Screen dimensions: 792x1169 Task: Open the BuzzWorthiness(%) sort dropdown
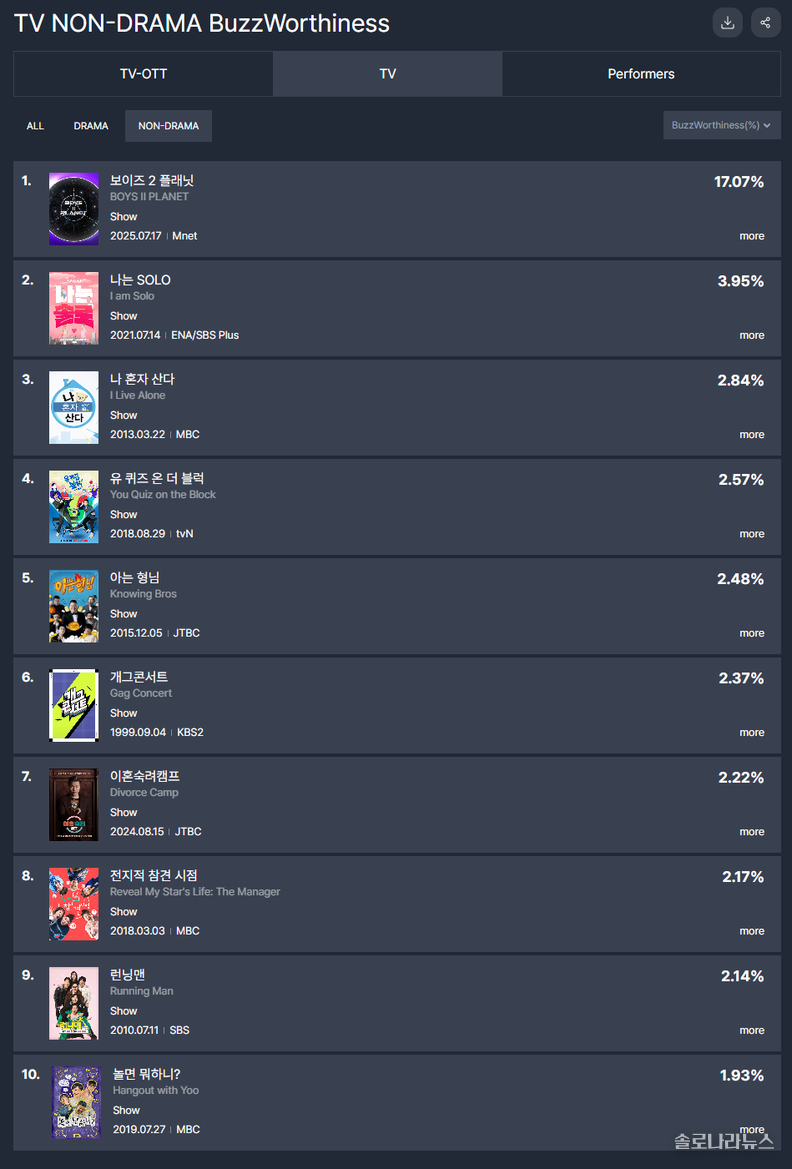(721, 125)
